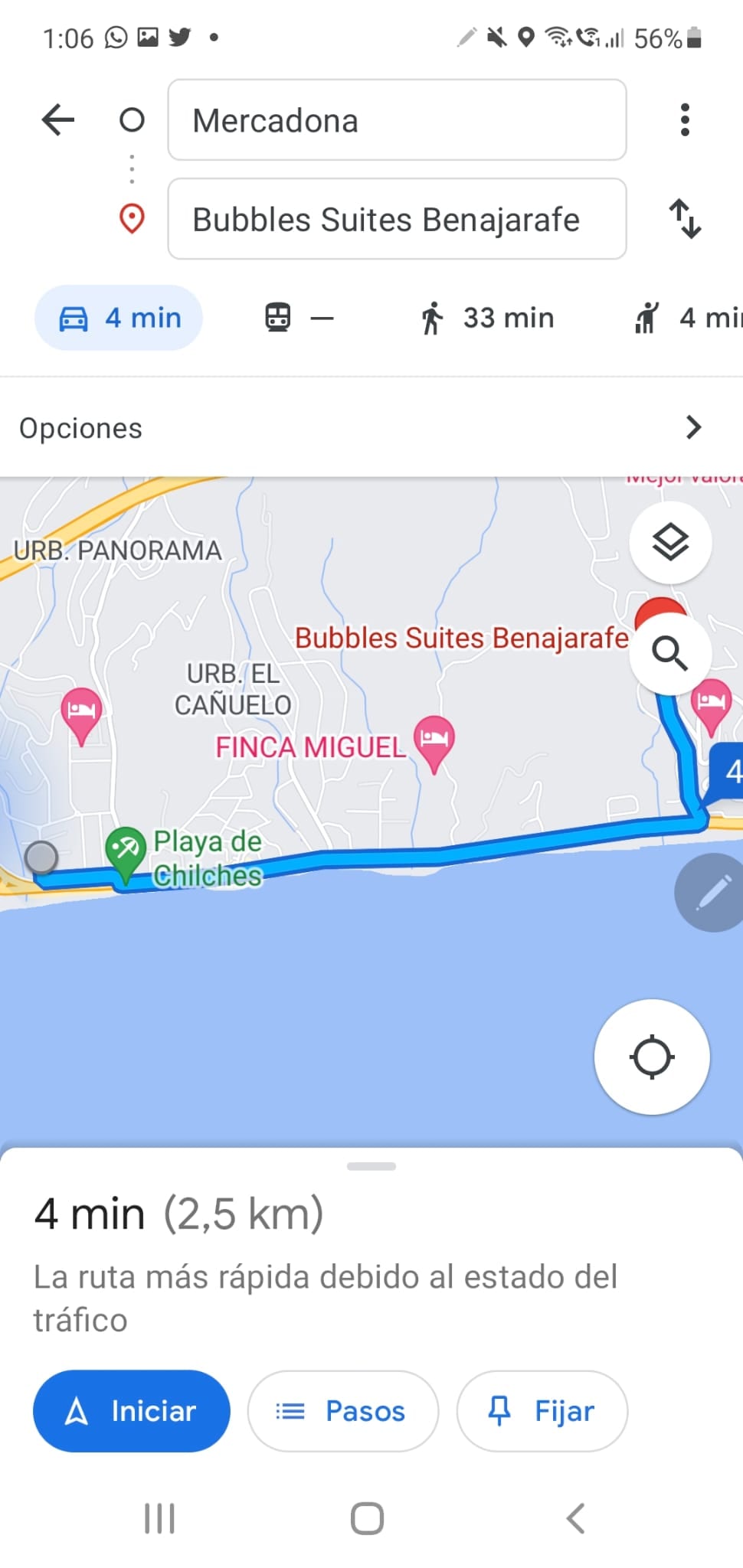View route steps via Pasos

[342, 1410]
